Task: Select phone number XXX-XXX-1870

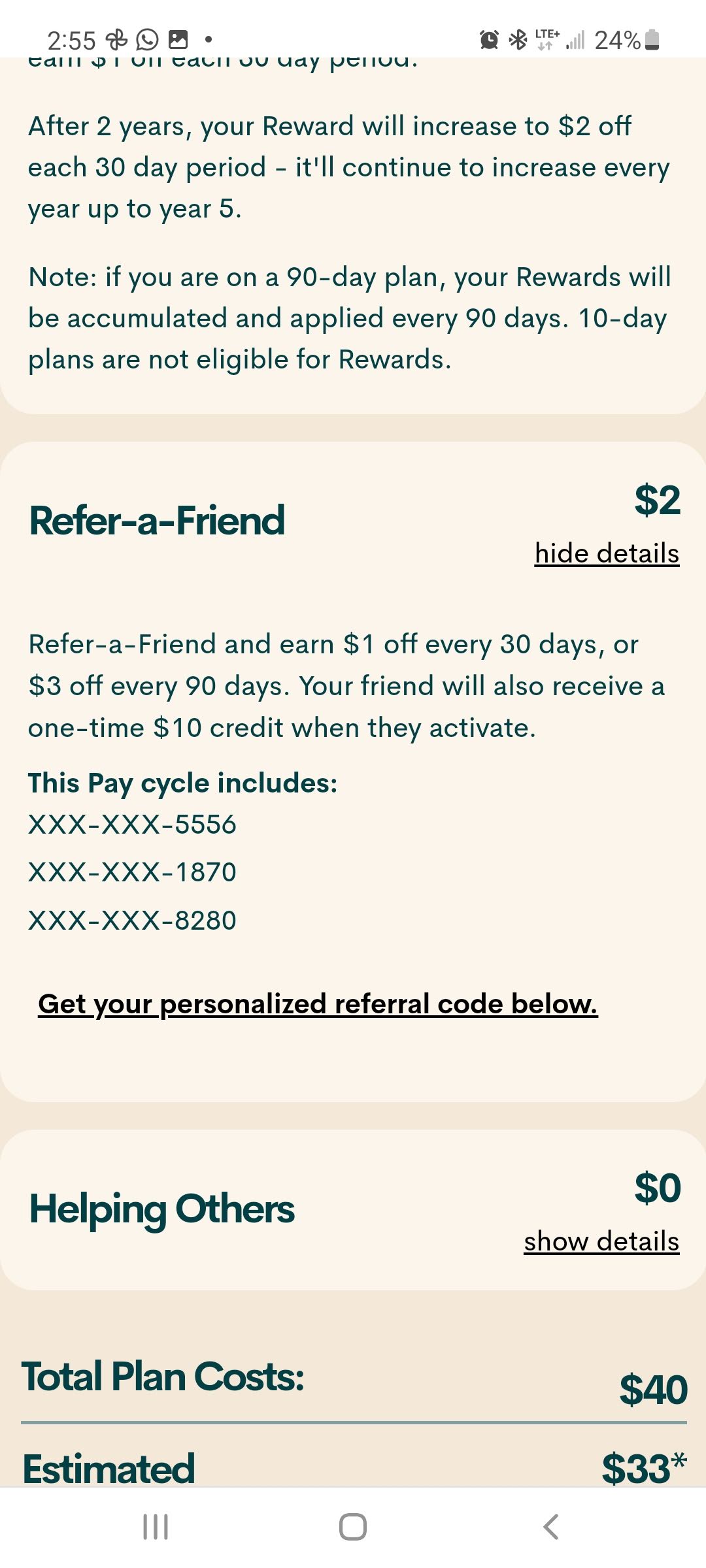Action: [x=133, y=872]
